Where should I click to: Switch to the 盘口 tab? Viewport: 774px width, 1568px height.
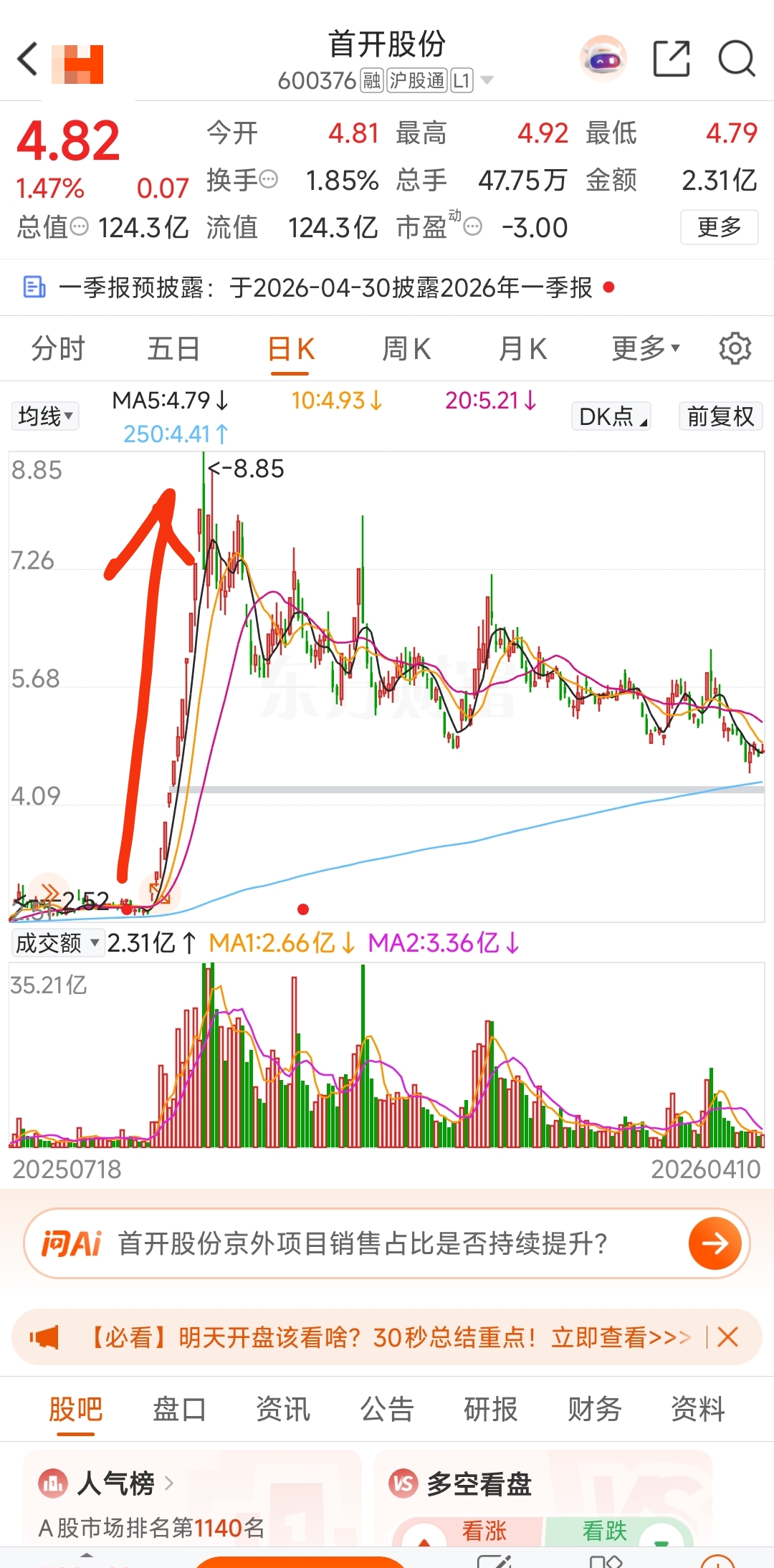[x=179, y=1409]
